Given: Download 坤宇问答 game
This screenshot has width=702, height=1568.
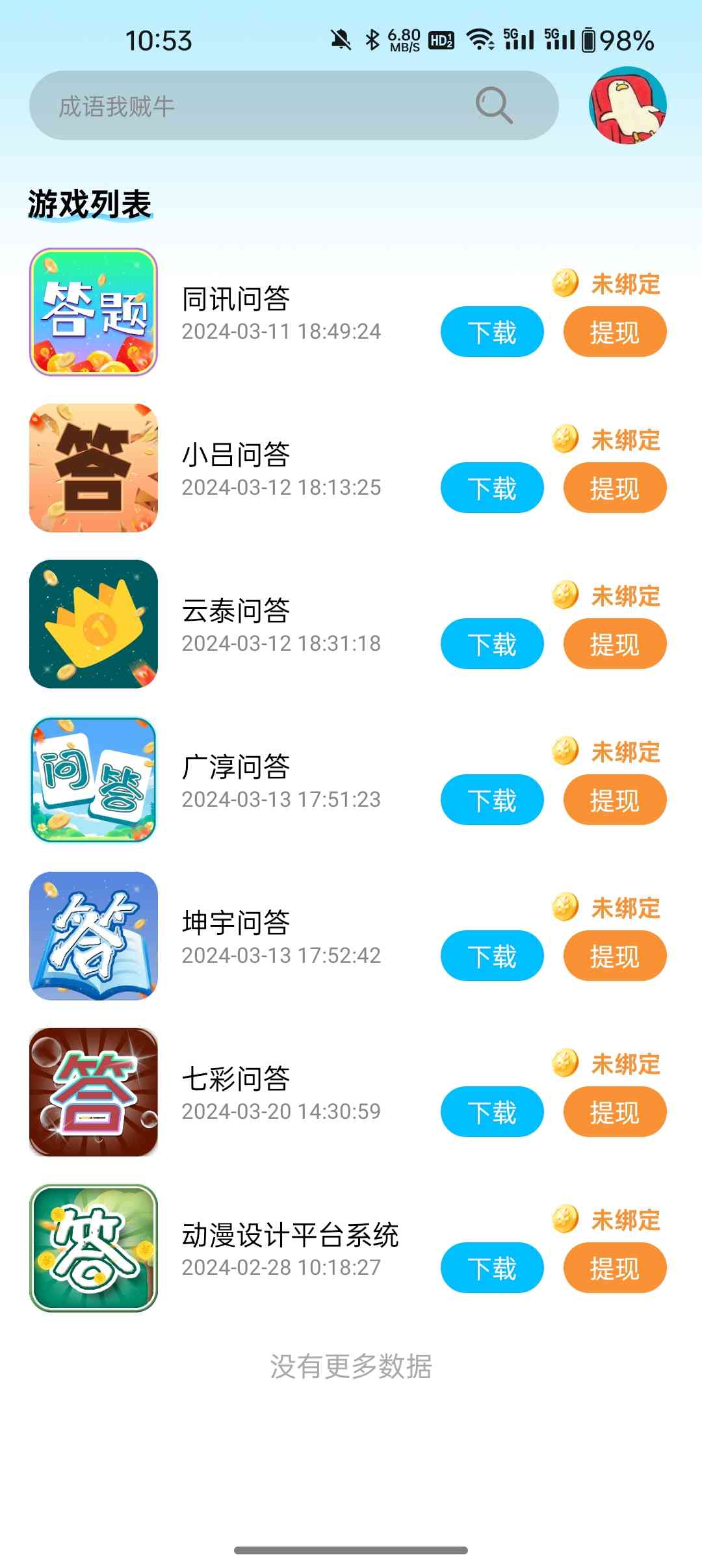Looking at the screenshot, I should [x=492, y=956].
